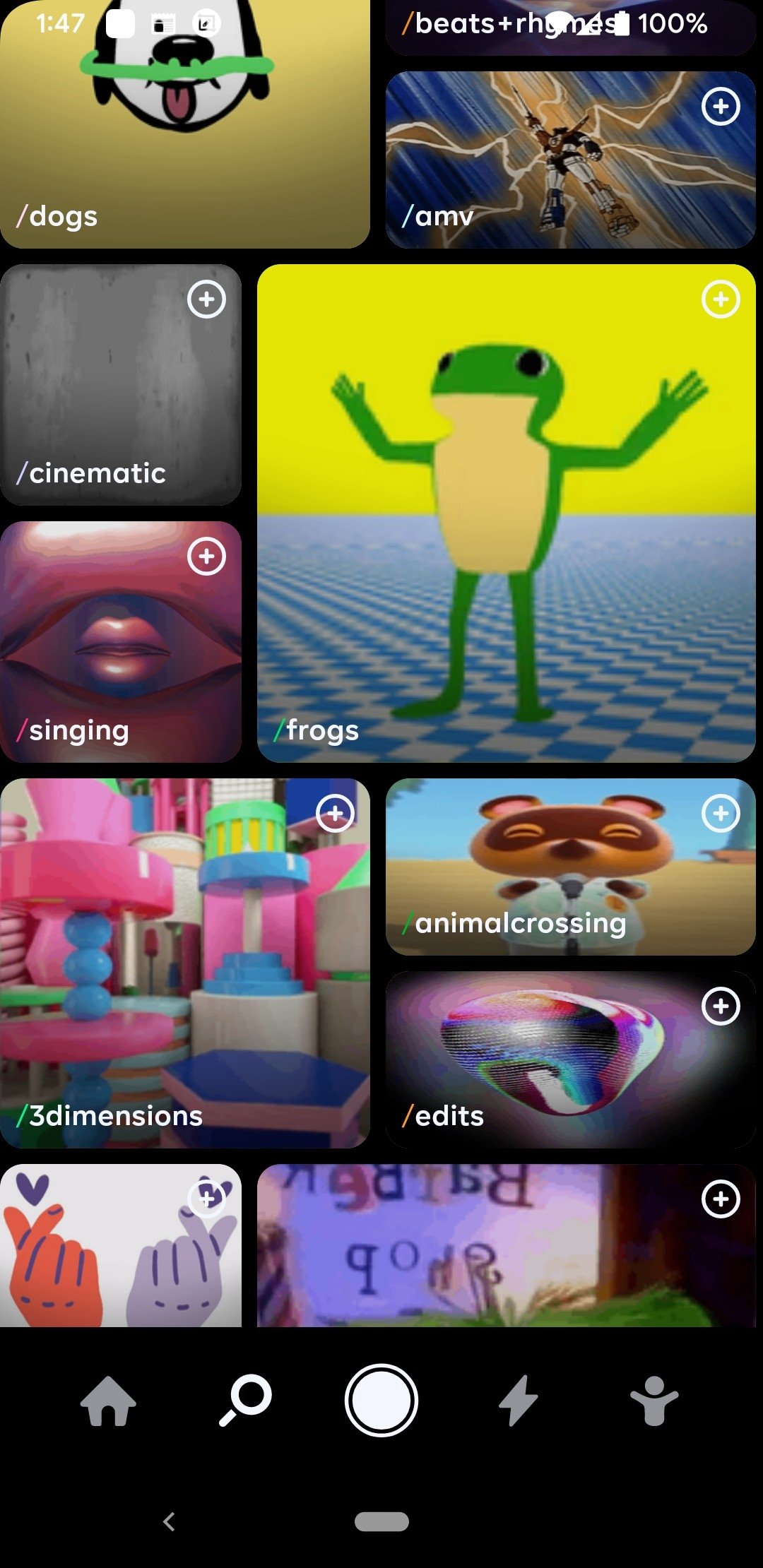Open the /amv channel tile
763x1568 pixels.
click(x=571, y=160)
